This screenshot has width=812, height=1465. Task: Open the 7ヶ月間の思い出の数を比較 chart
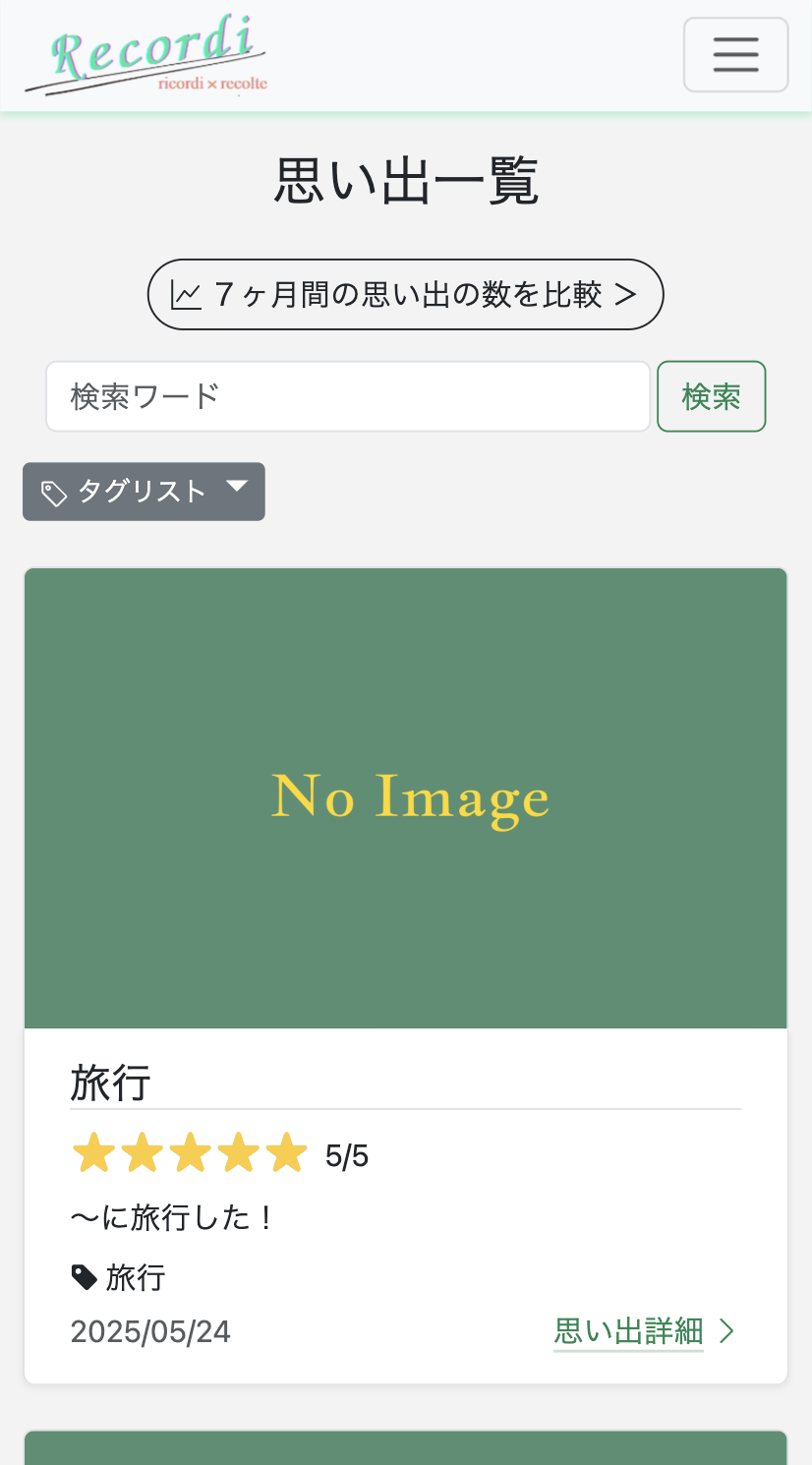coord(405,294)
